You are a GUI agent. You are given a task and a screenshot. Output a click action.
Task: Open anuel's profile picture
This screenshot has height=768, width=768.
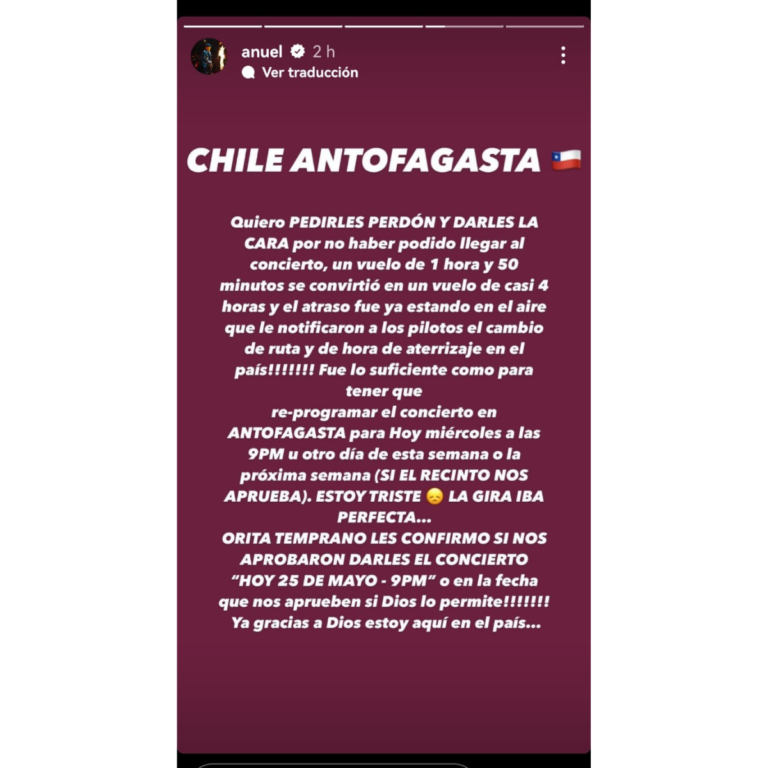[209, 57]
